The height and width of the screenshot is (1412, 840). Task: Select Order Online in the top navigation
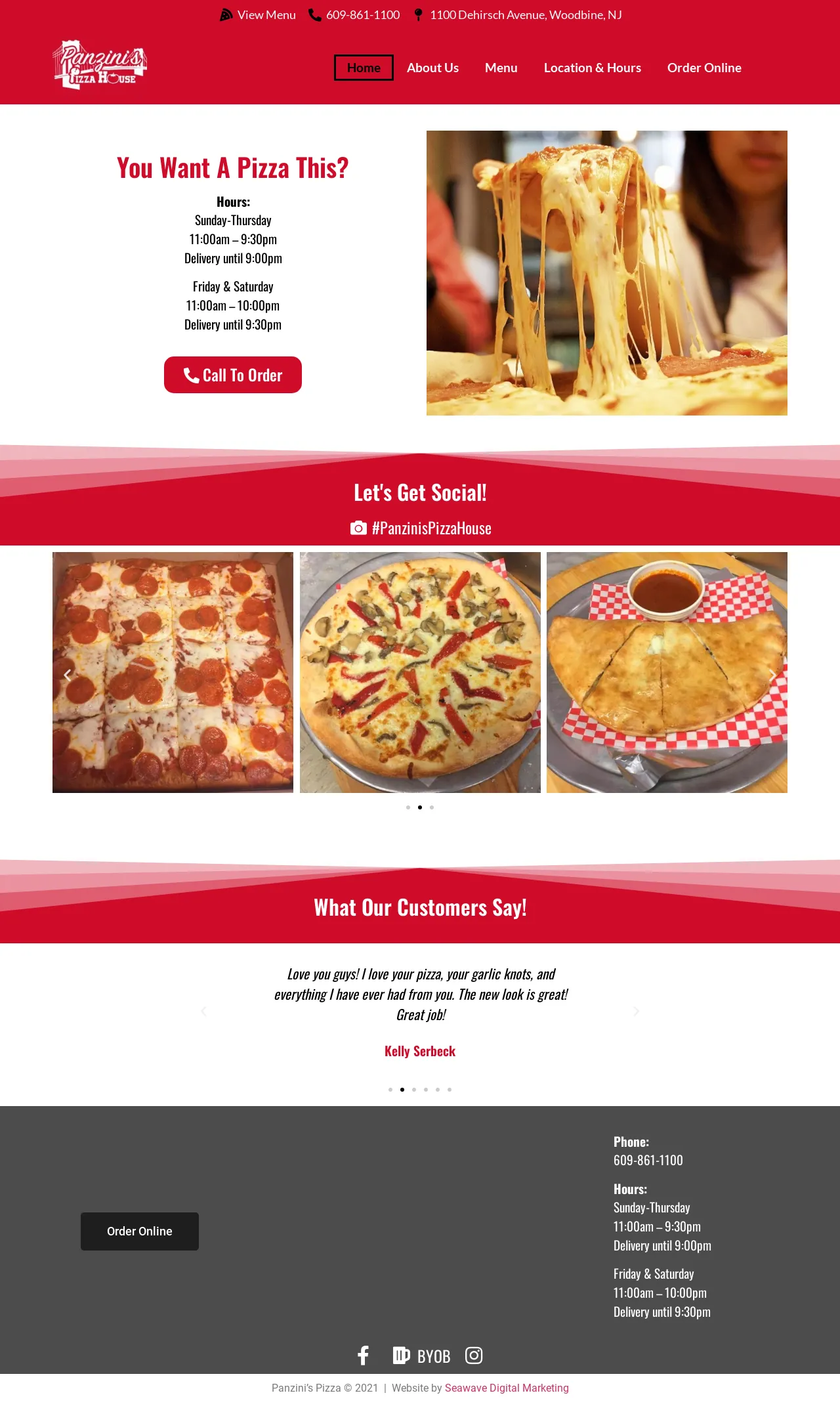click(703, 68)
